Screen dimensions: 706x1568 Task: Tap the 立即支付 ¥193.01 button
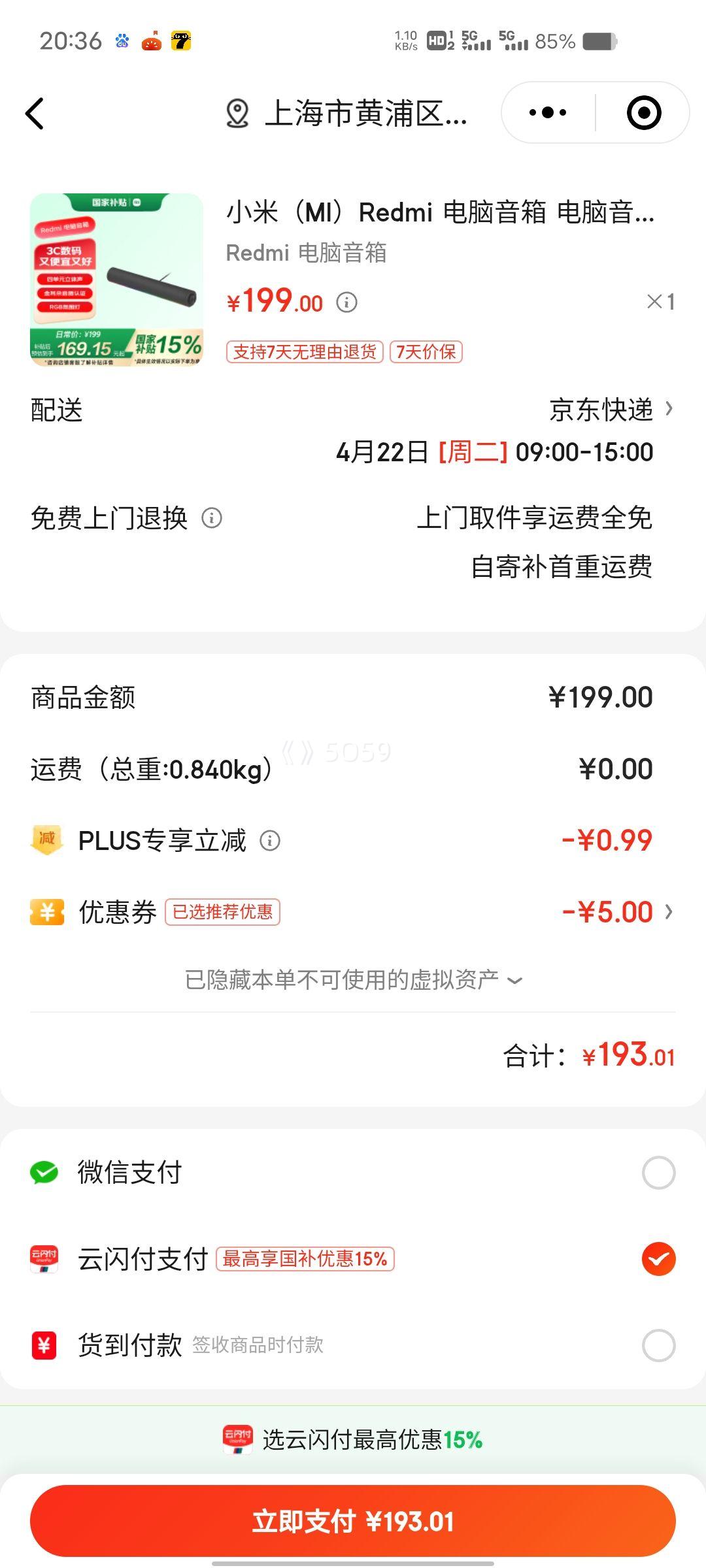[x=353, y=1520]
